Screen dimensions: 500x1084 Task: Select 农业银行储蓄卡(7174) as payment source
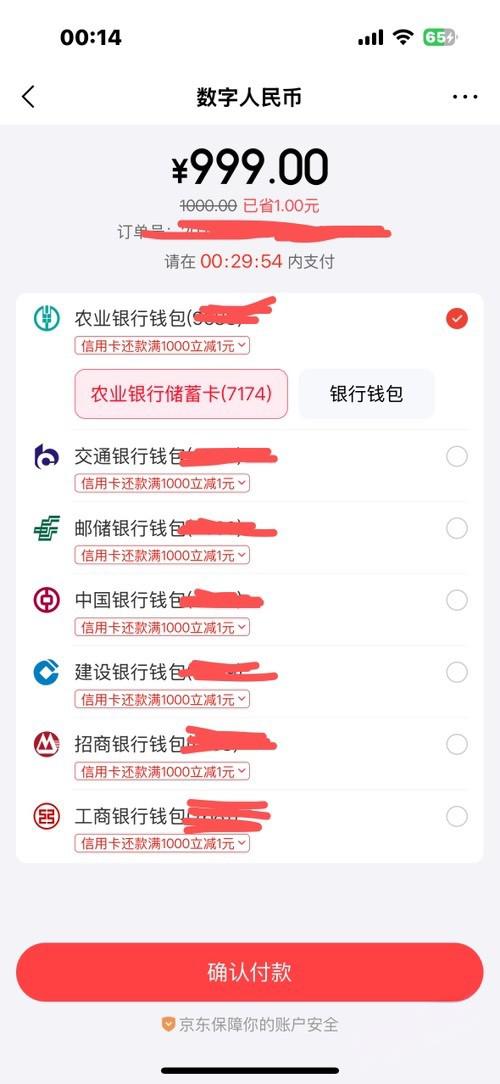[181, 394]
